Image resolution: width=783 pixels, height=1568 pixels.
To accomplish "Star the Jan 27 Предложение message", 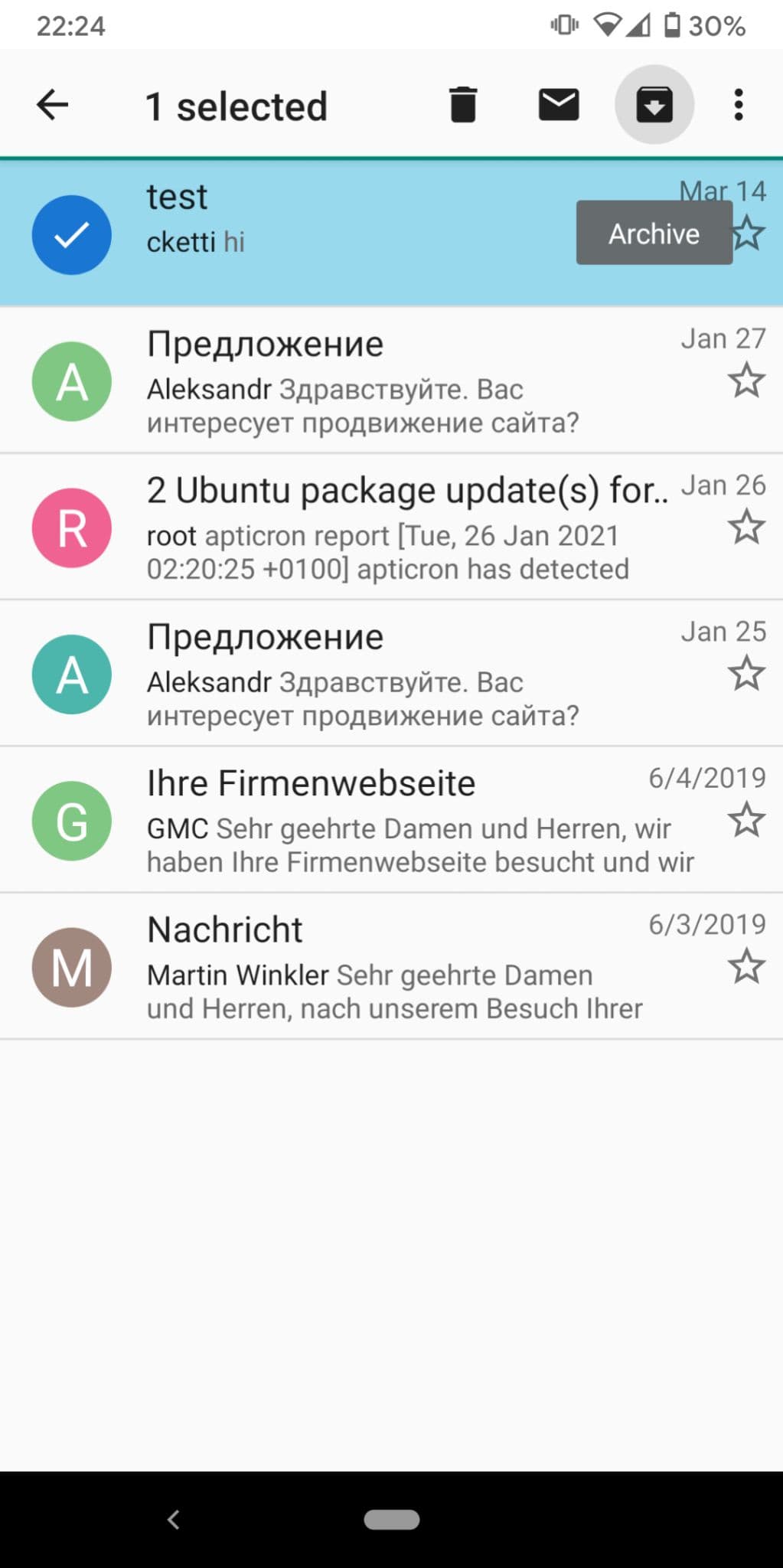I will pyautogui.click(x=746, y=381).
